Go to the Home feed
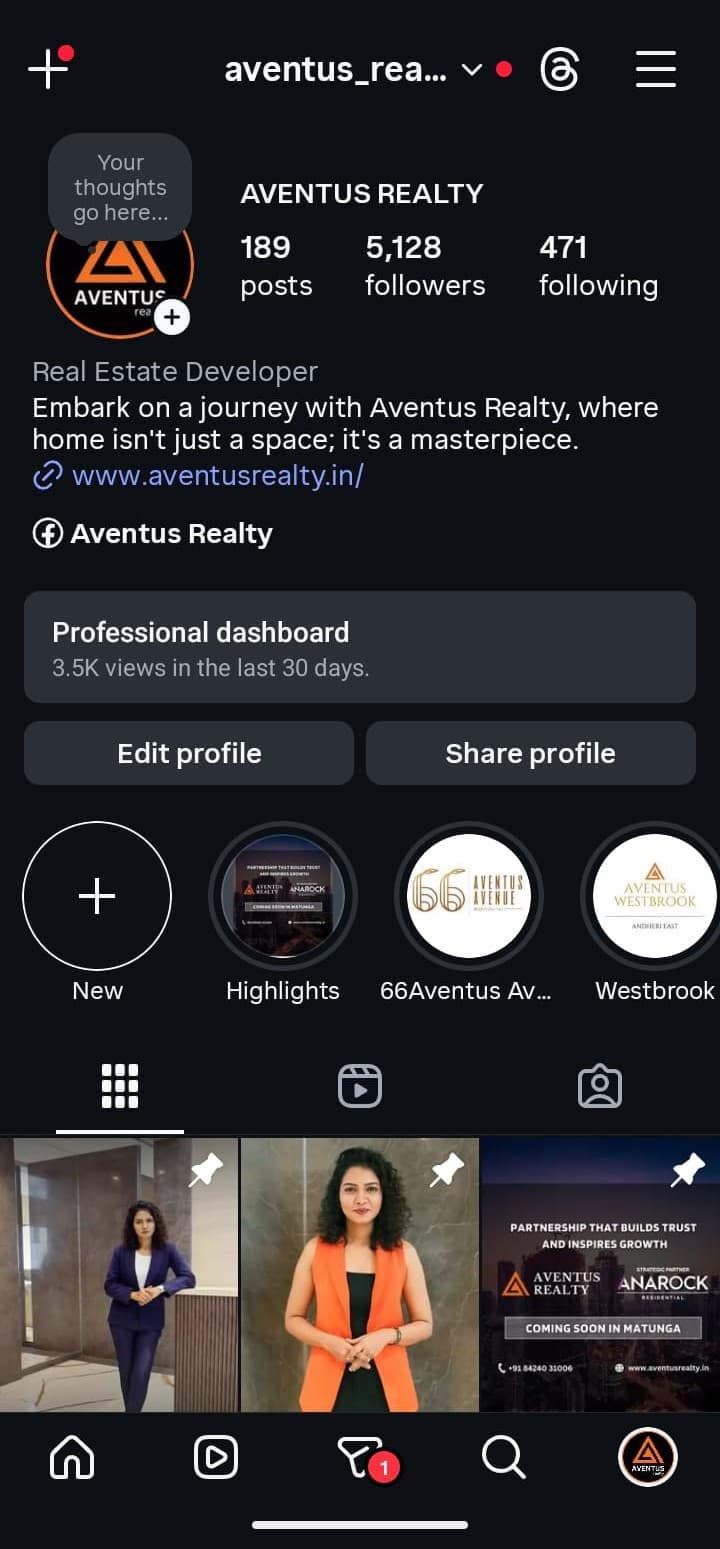 [72, 1458]
